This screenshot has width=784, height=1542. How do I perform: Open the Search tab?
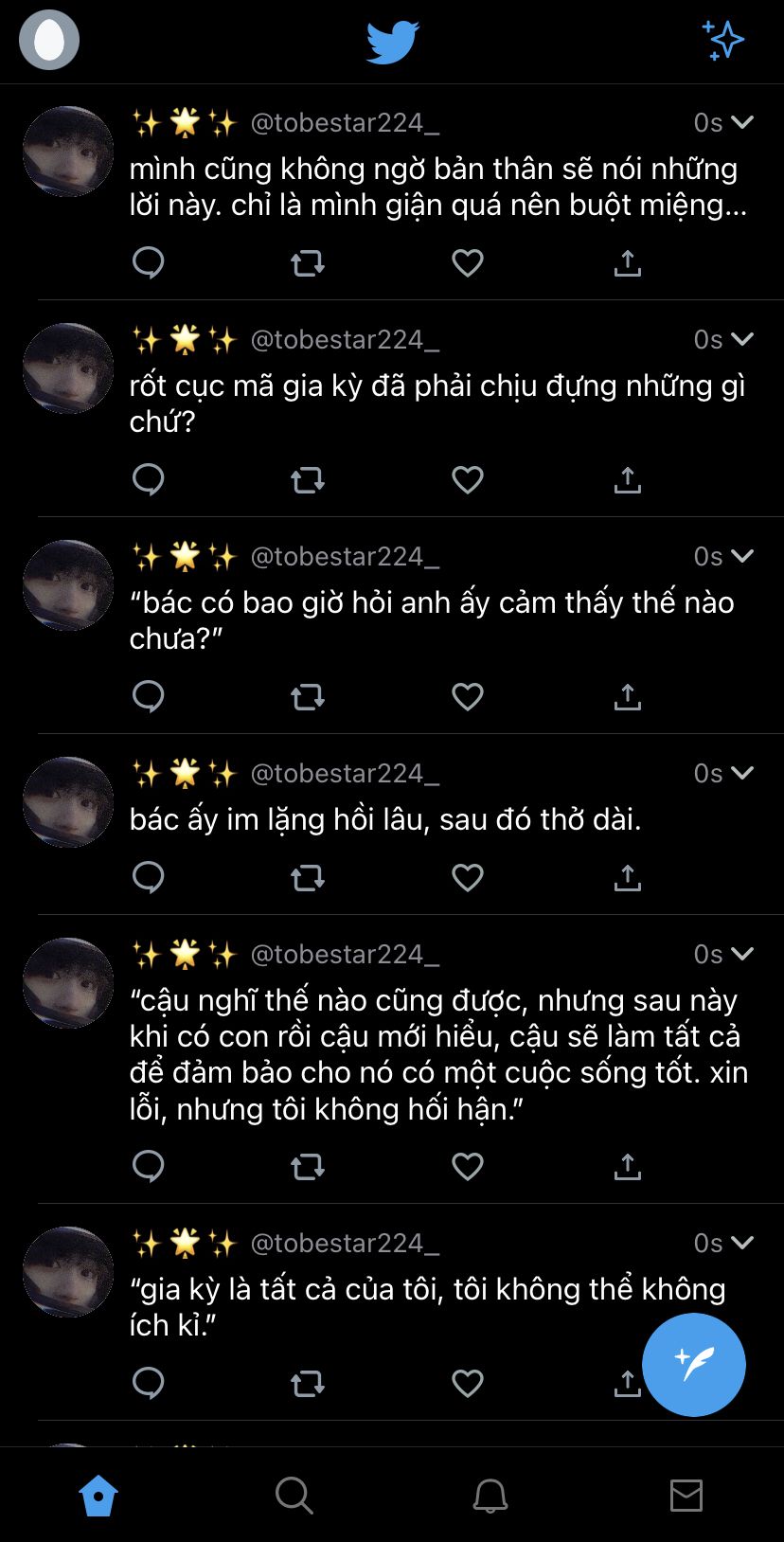point(294,1496)
